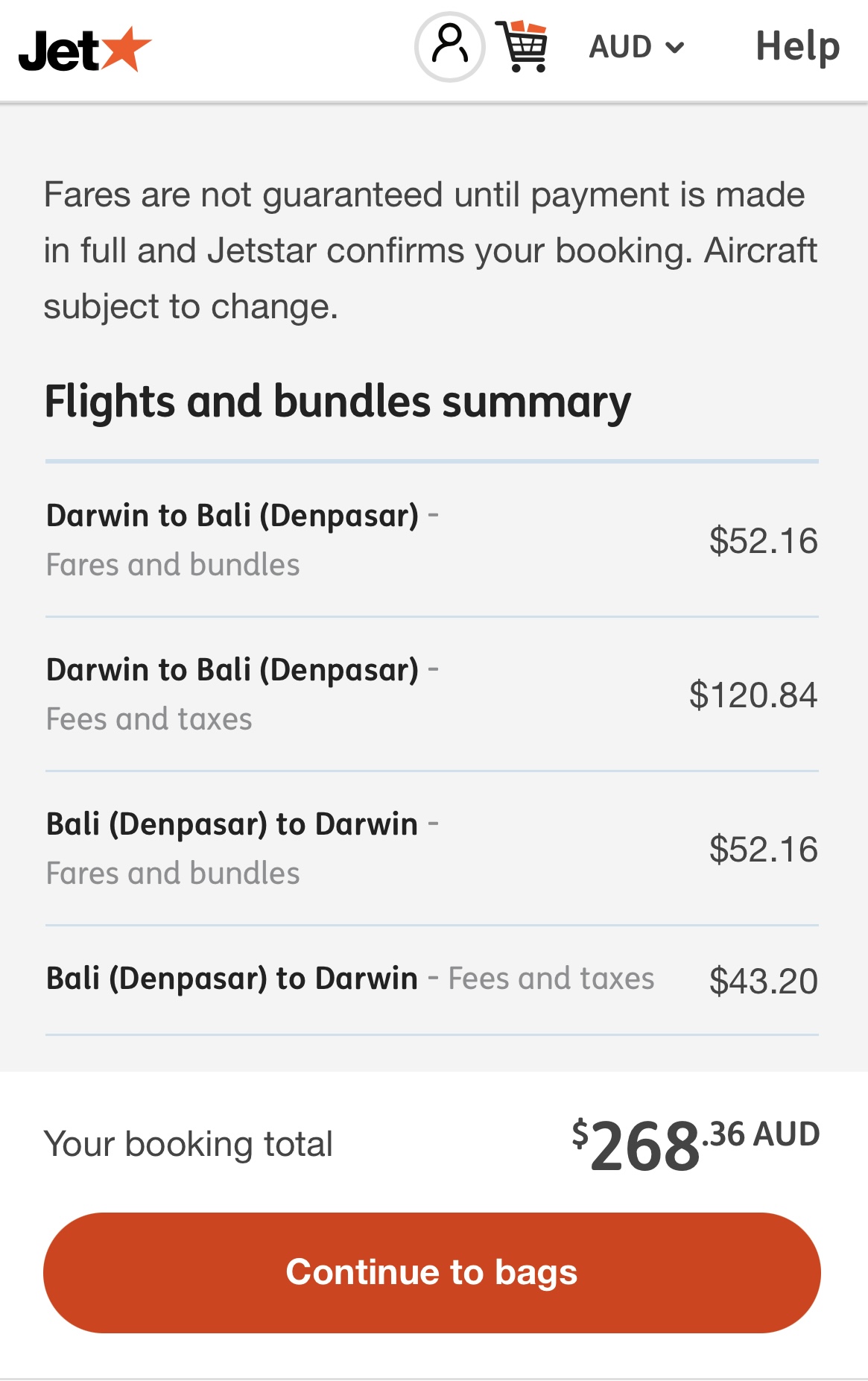View the shopping cart
868x1381 pixels.
click(x=523, y=46)
